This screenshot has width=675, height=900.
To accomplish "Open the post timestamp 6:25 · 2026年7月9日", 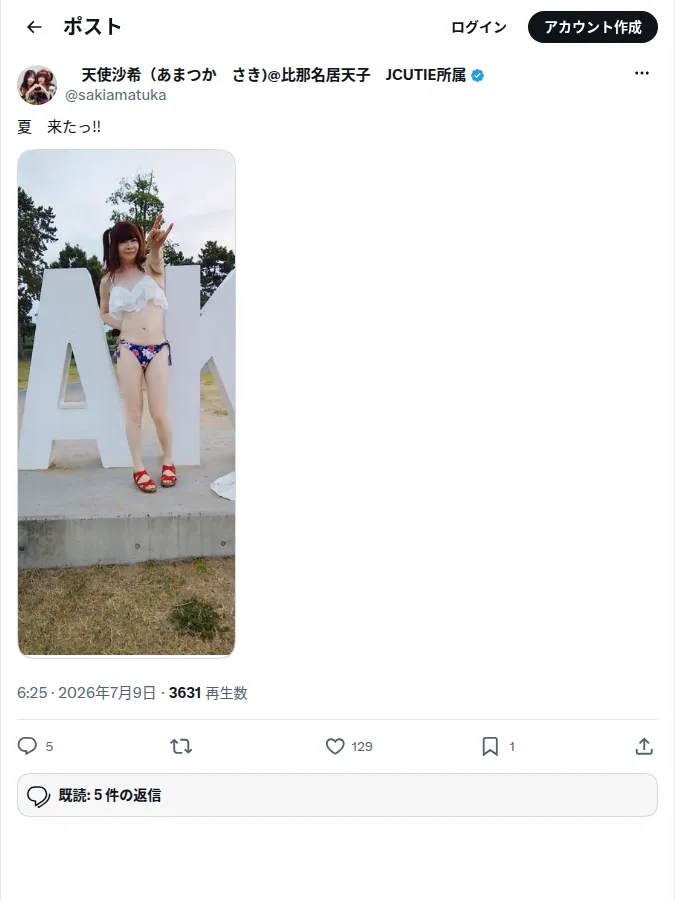I will coord(87,693).
